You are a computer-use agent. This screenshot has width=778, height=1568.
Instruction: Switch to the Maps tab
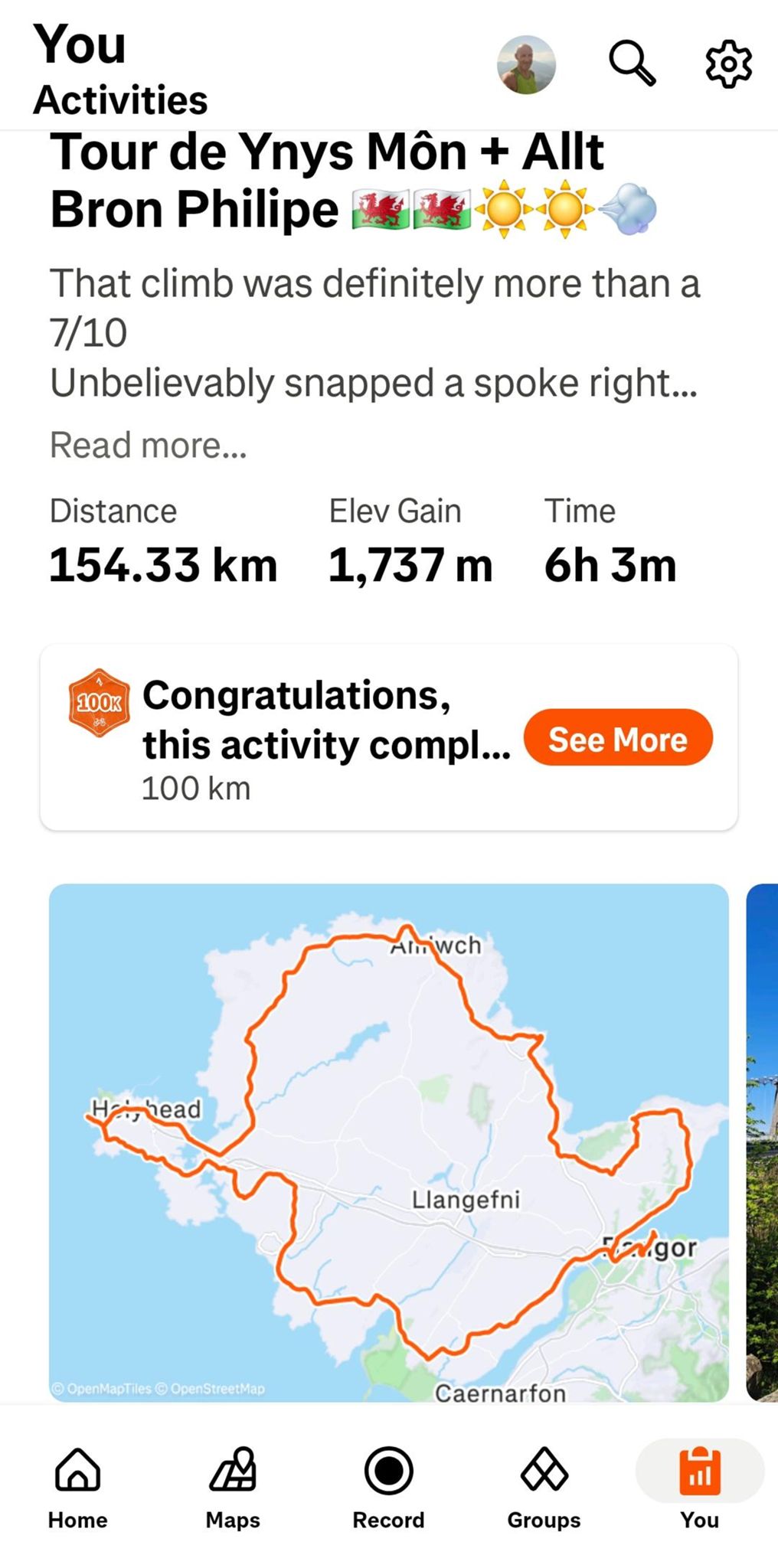pyautogui.click(x=233, y=1487)
